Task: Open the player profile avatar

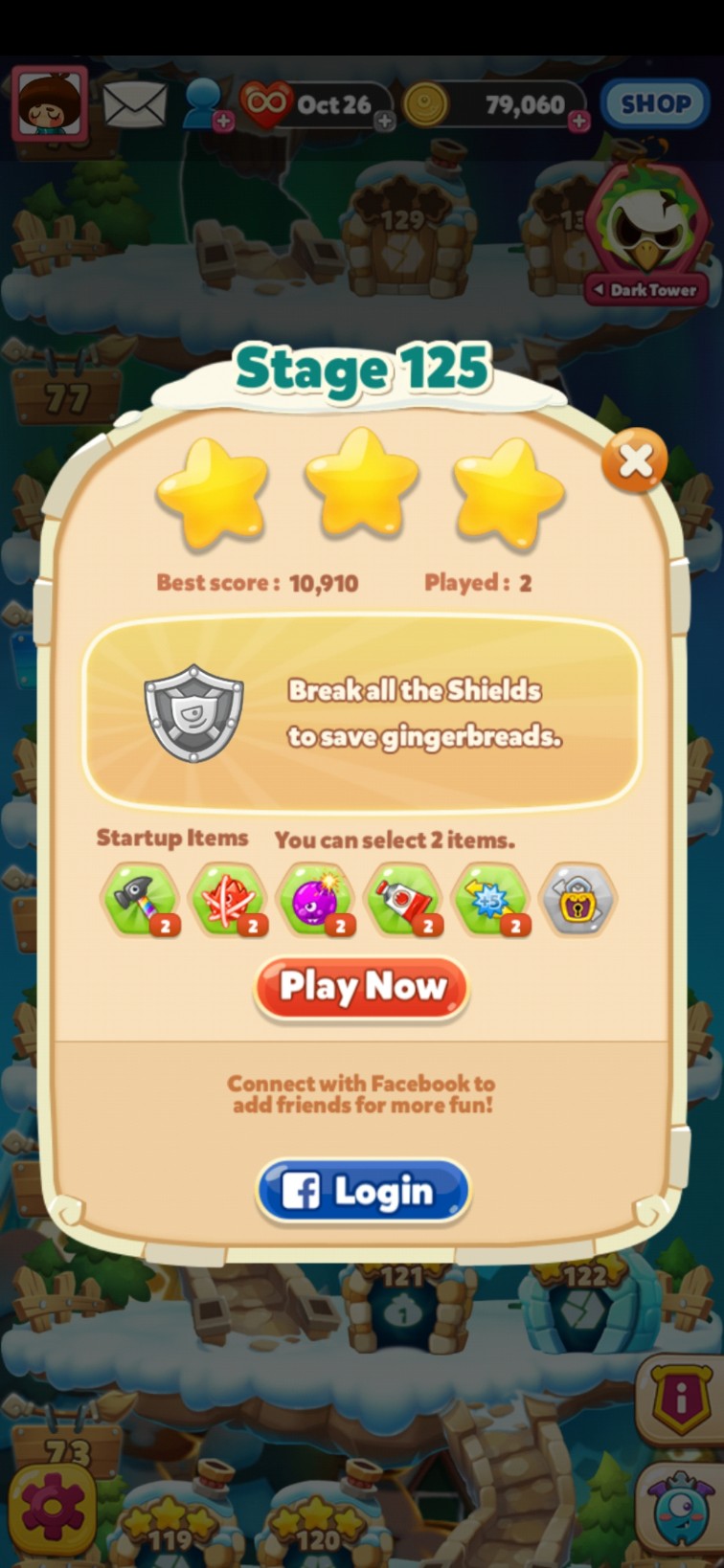Action: click(50, 103)
